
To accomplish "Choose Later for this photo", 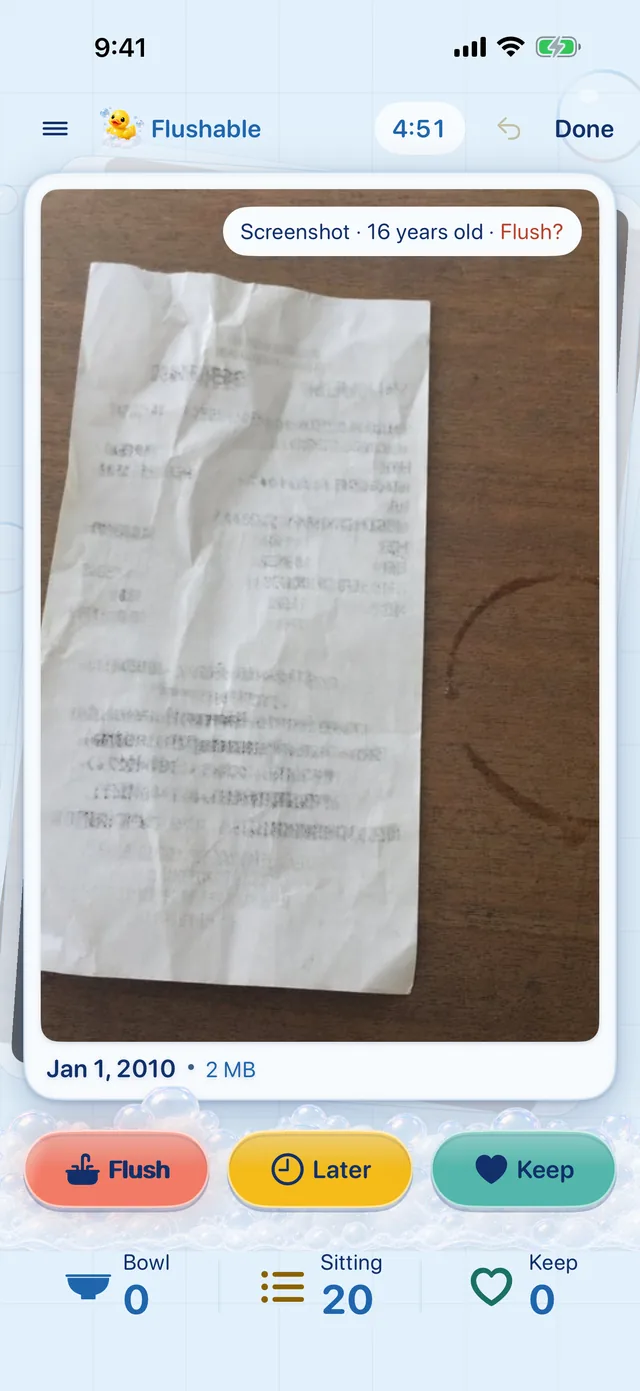I will (x=320, y=1170).
